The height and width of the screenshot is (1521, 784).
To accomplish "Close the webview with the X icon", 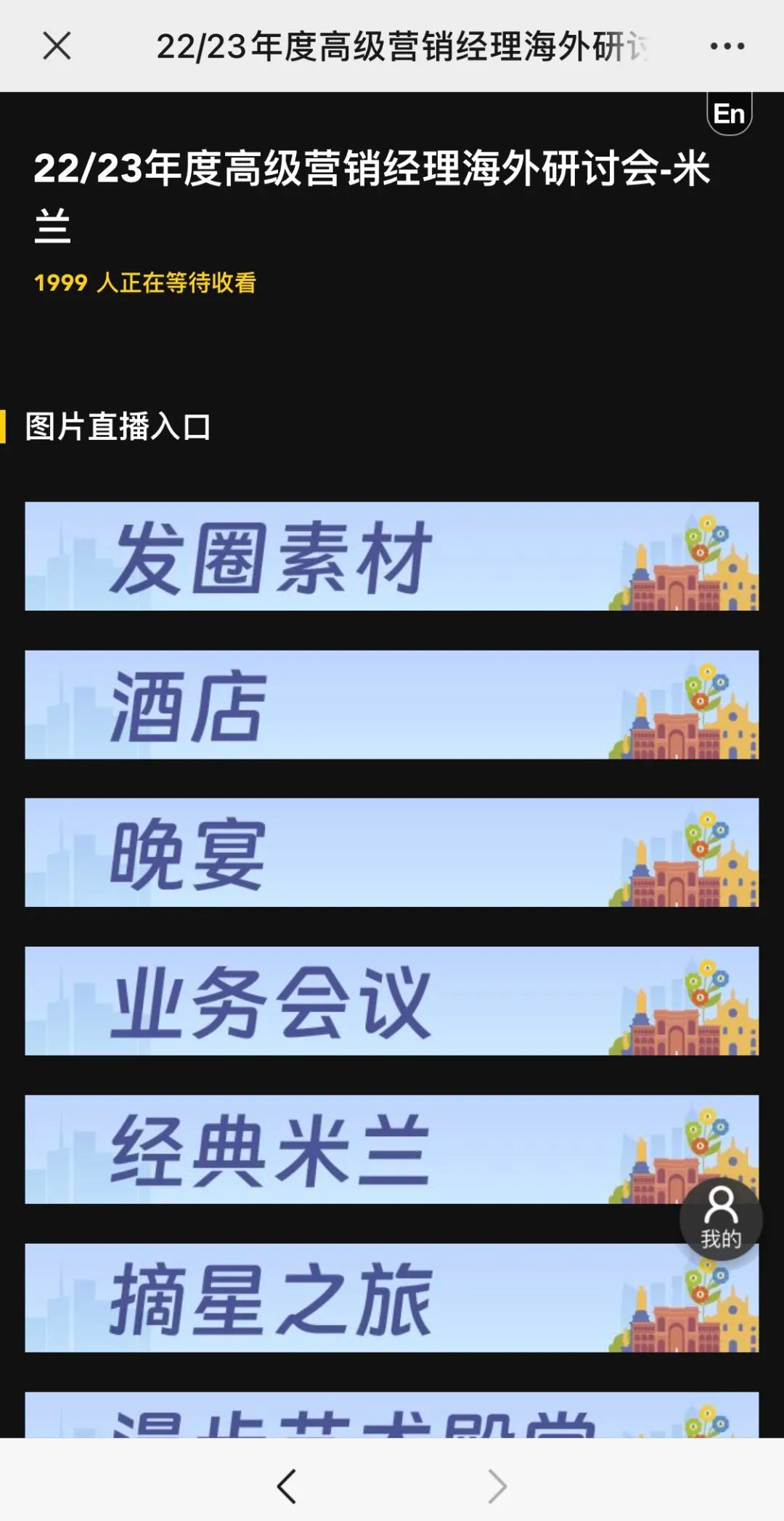I will point(57,46).
